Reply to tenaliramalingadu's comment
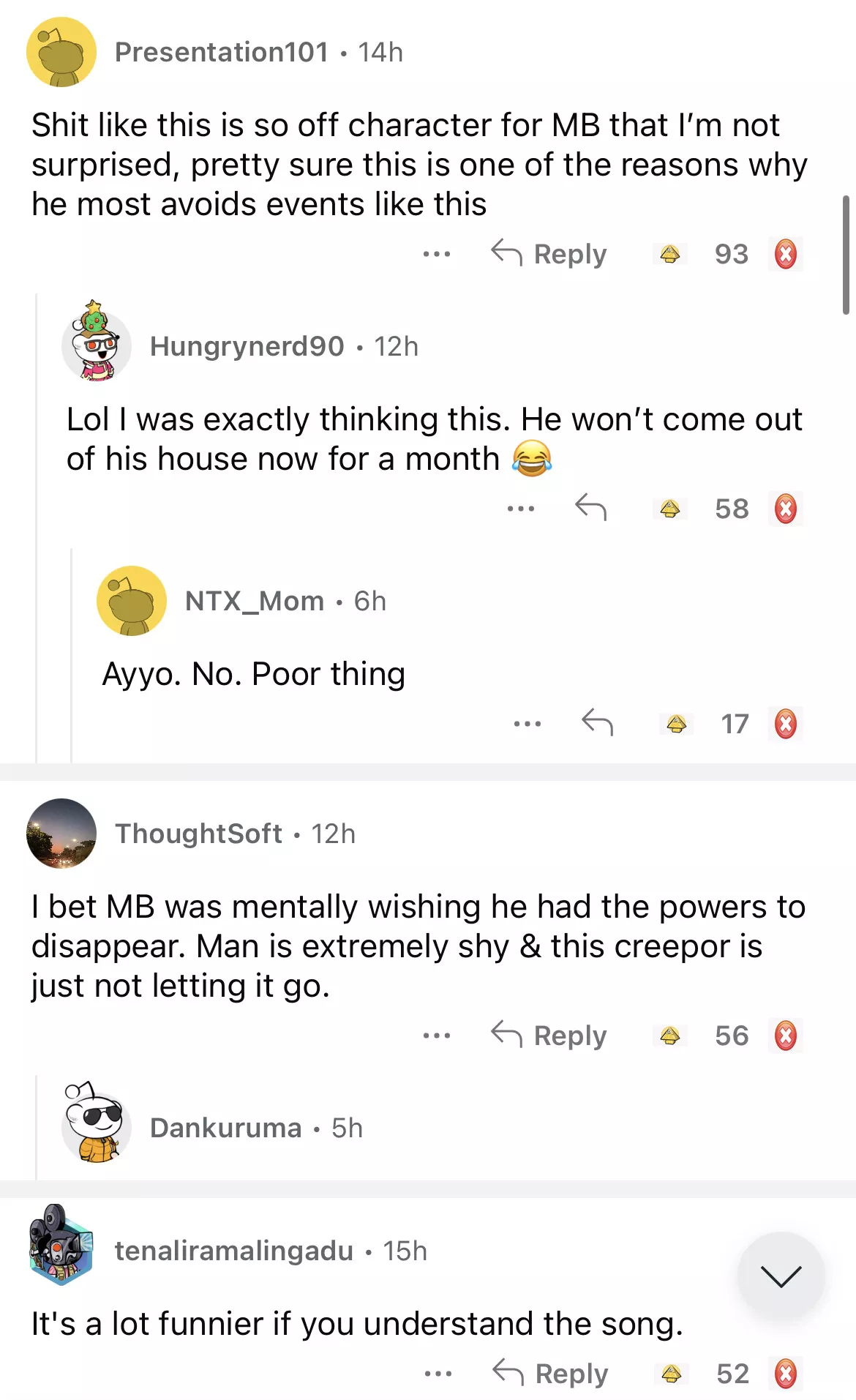The height and width of the screenshot is (1400, 856). point(550,1373)
